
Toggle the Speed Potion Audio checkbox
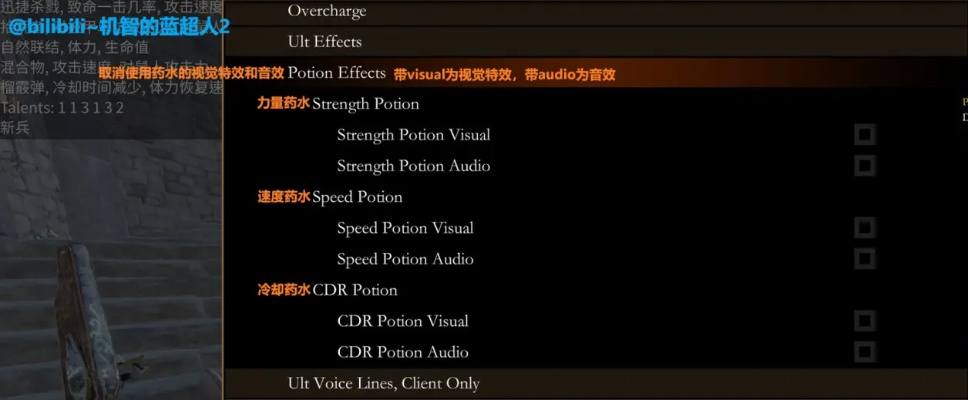tap(865, 259)
